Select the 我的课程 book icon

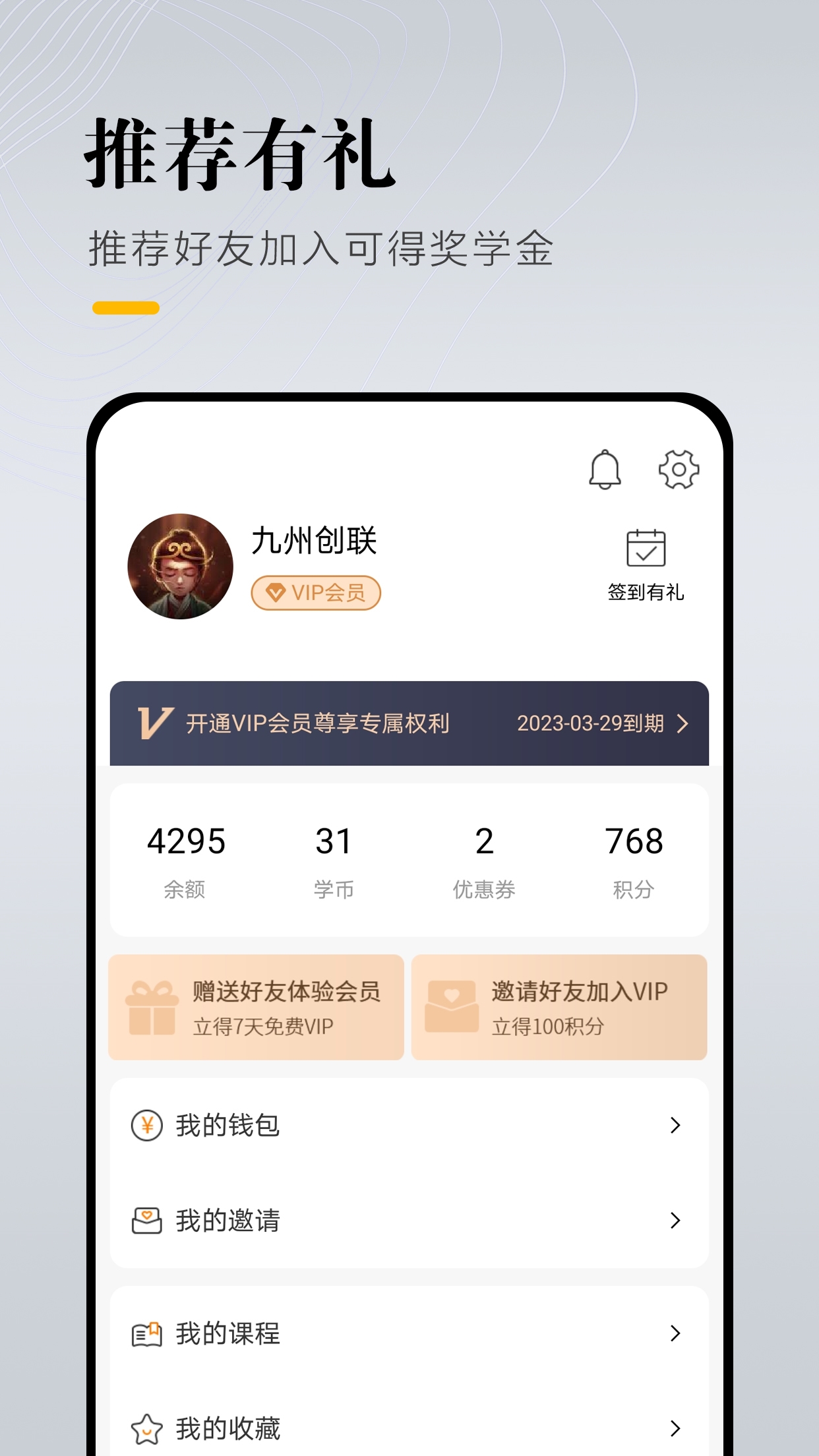[x=148, y=1333]
